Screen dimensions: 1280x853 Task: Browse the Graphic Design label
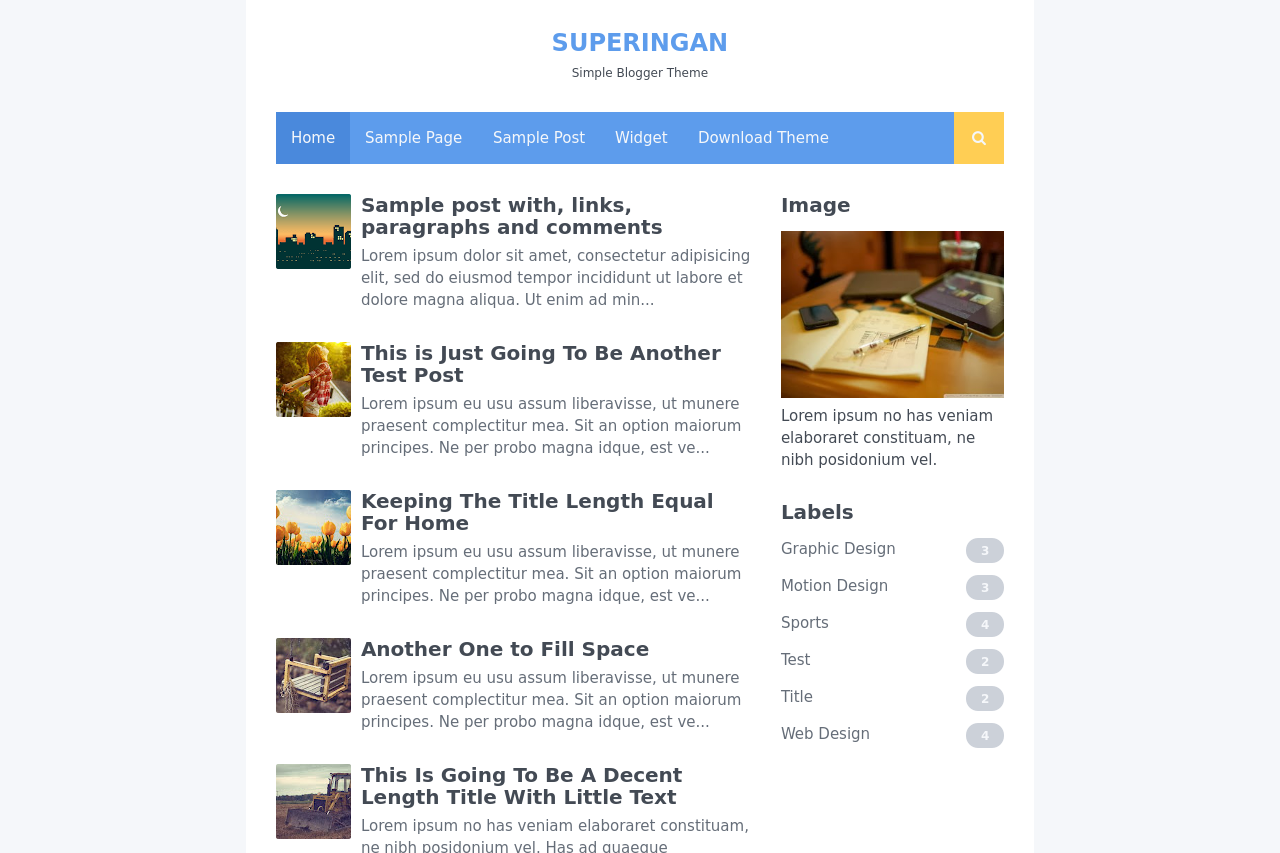pos(838,549)
